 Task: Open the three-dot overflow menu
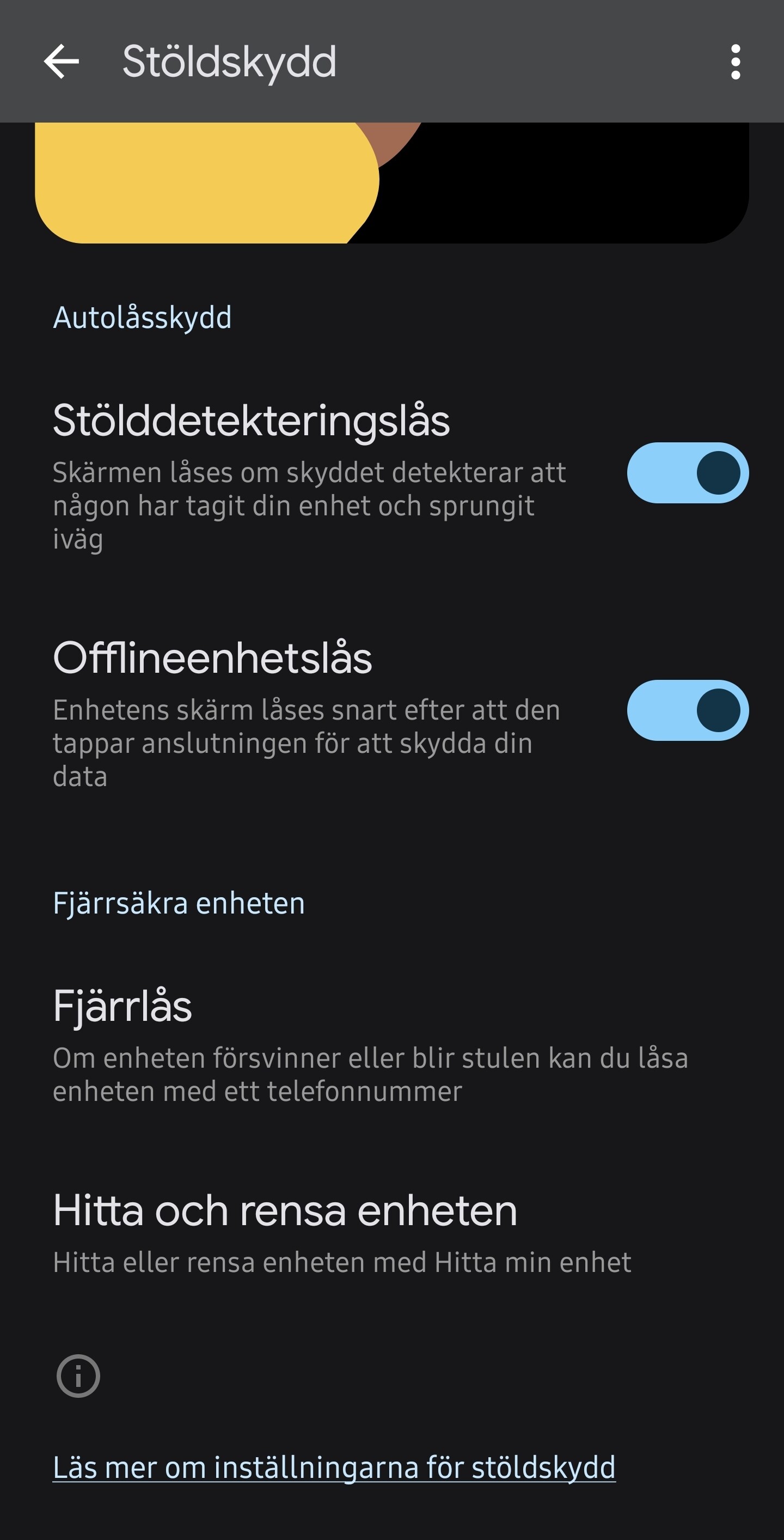pyautogui.click(x=735, y=62)
